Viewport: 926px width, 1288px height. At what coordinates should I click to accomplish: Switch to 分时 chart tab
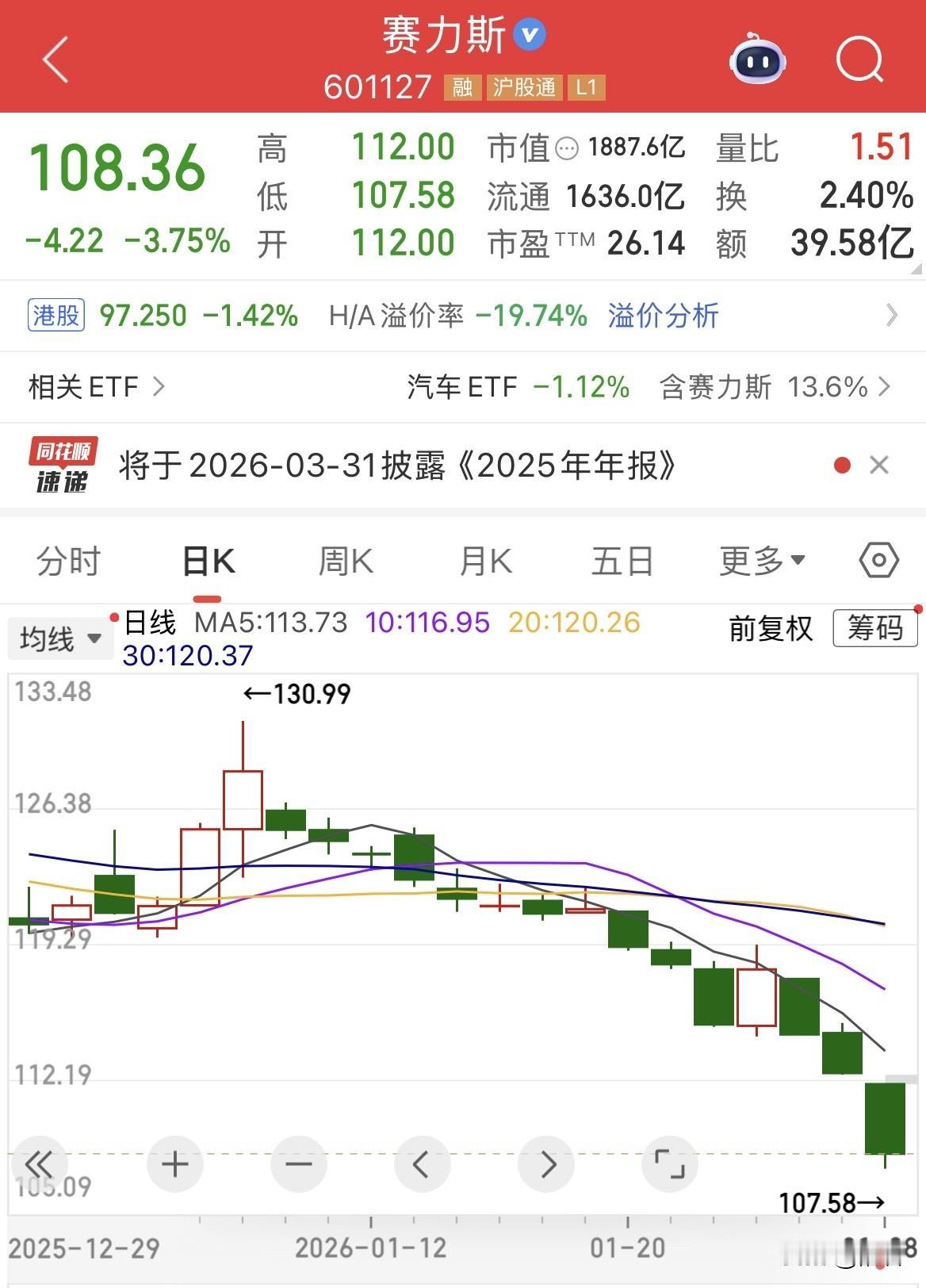(x=68, y=562)
